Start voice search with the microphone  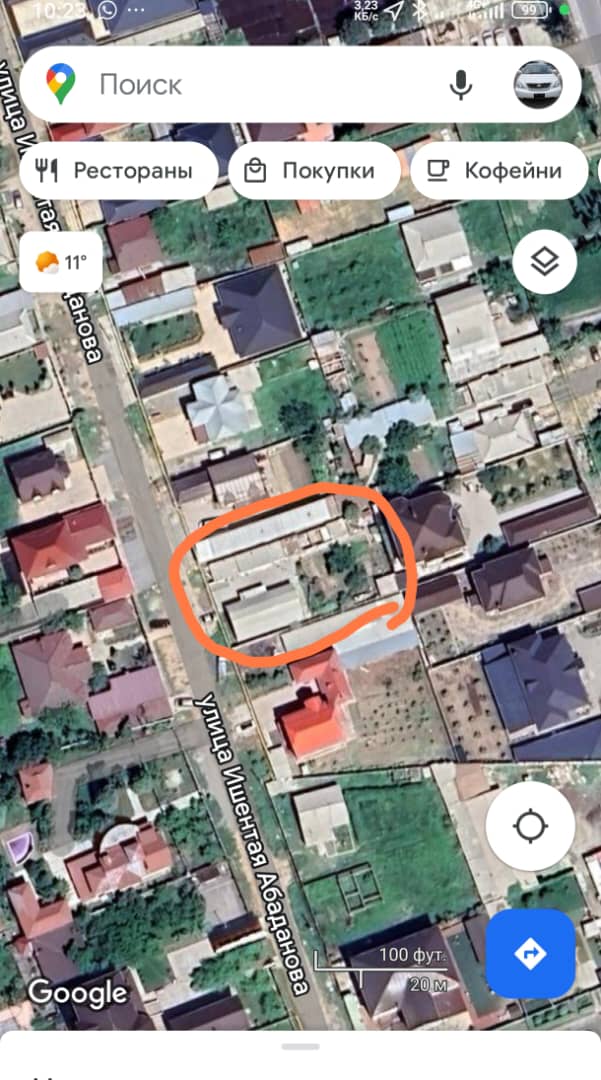(461, 85)
